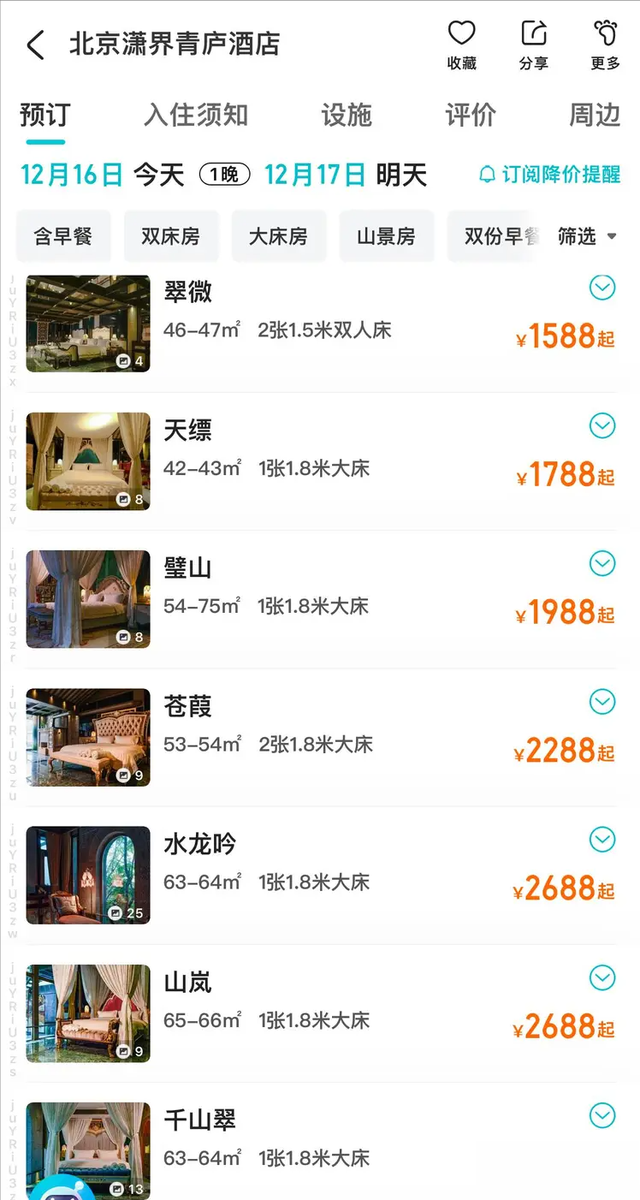Expand the 天缥 room details
640x1200 pixels.
[602, 427]
